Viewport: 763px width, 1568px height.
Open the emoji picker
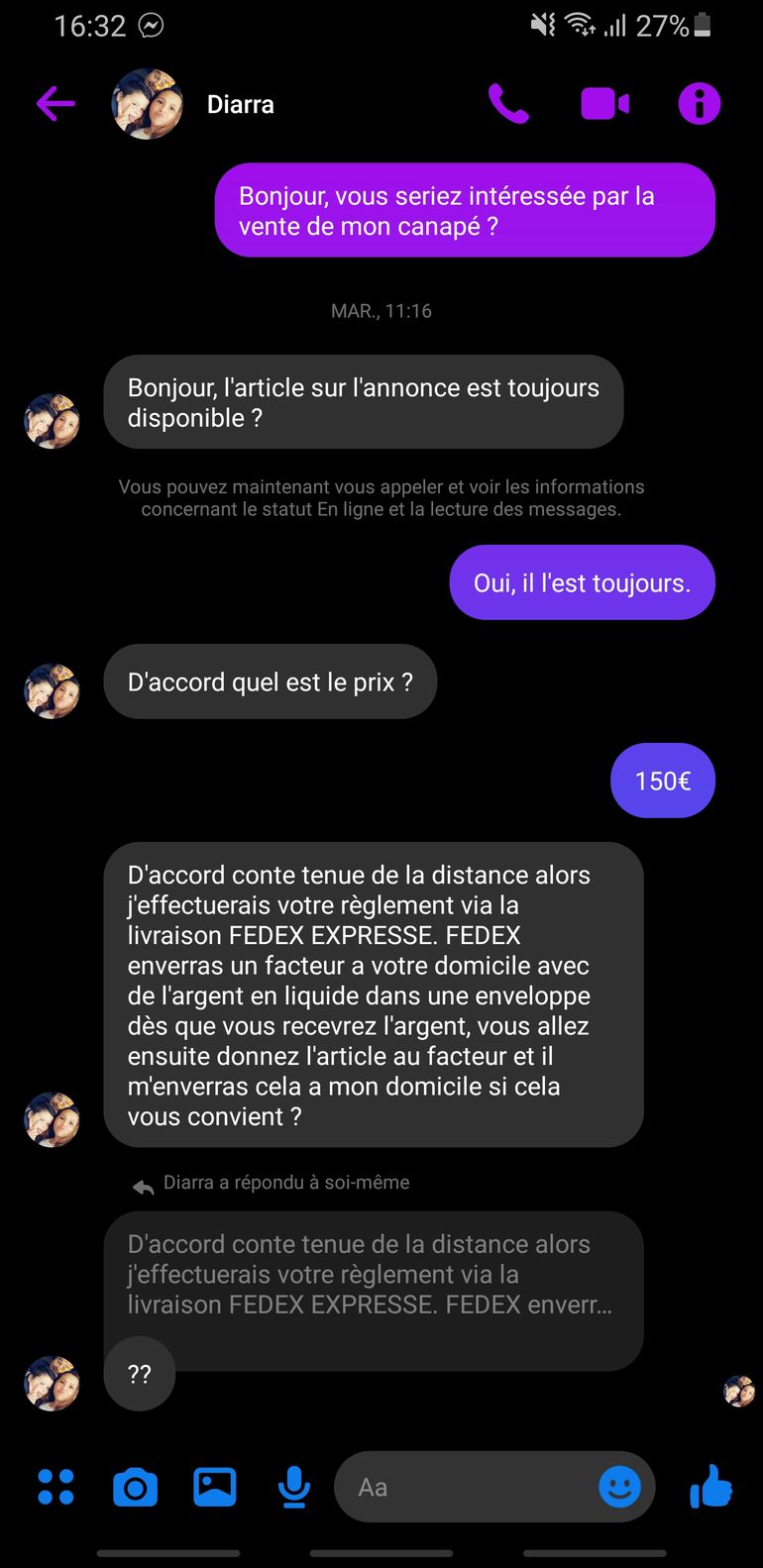pyautogui.click(x=619, y=1487)
